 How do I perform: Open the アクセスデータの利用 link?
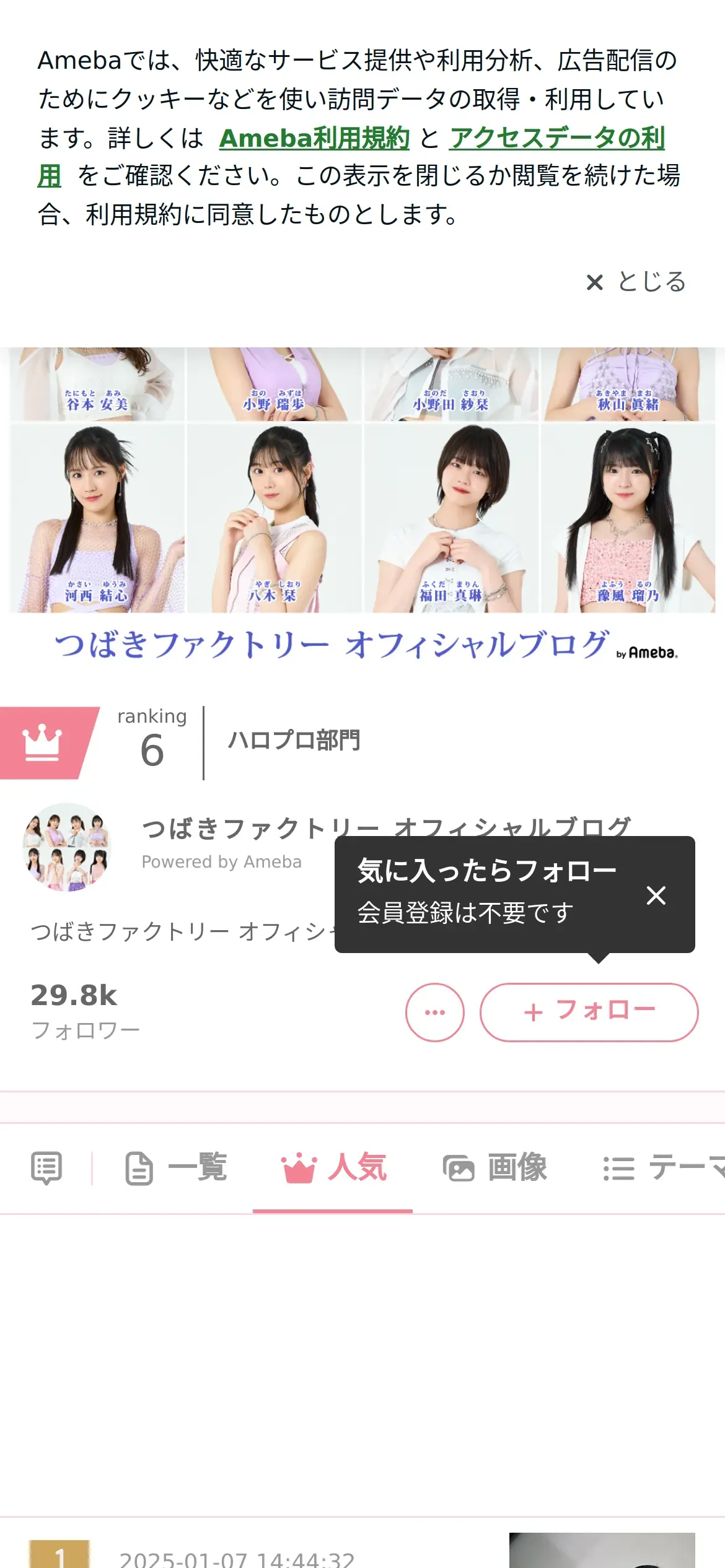556,138
